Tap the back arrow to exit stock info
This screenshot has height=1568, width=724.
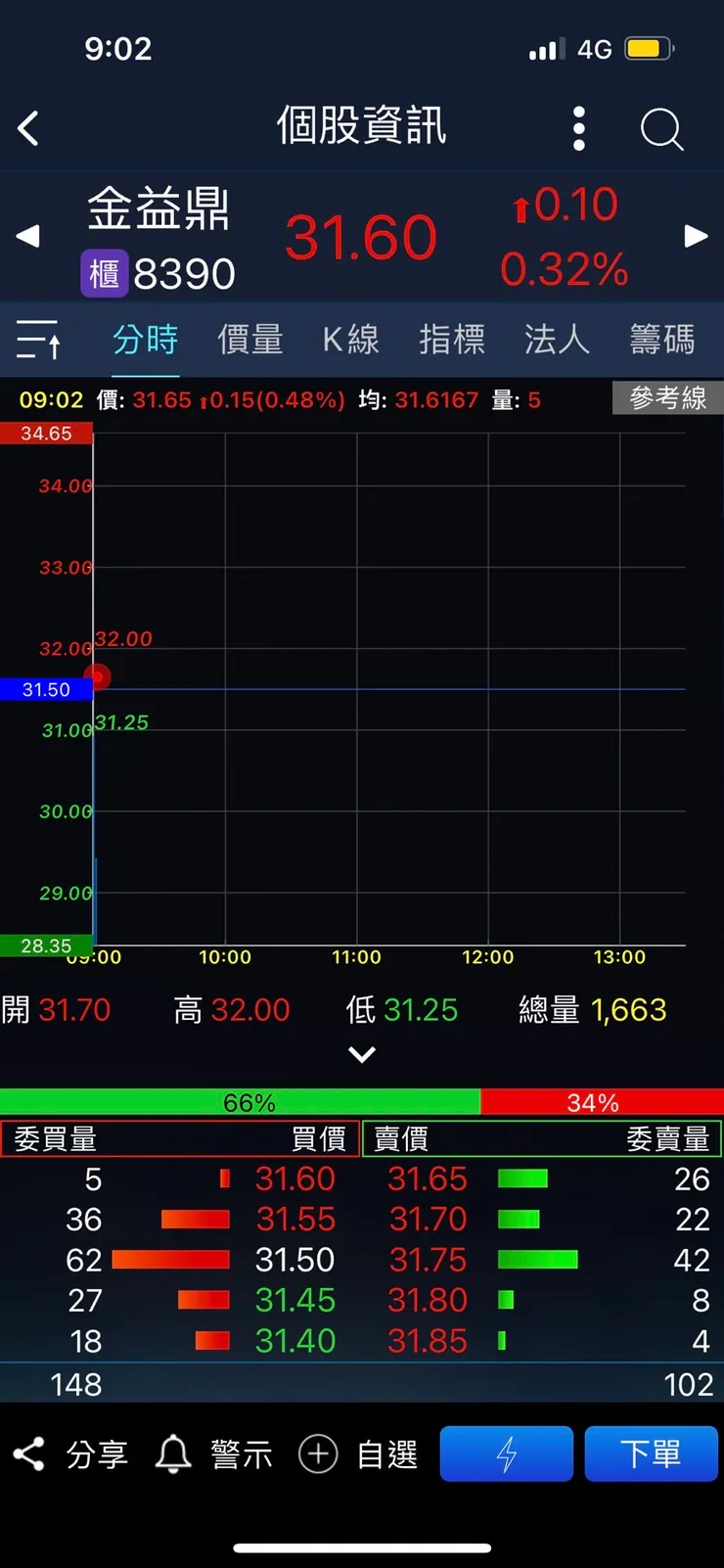(x=27, y=128)
